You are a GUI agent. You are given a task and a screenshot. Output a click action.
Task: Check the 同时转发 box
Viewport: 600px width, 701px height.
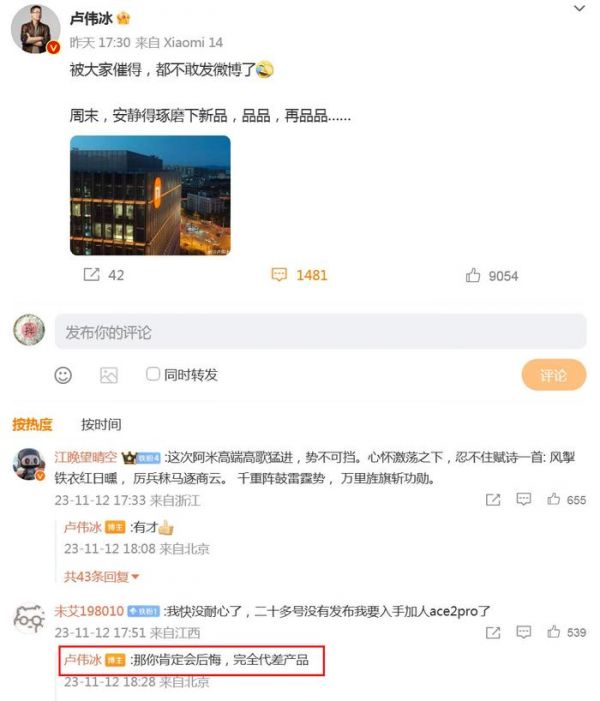point(153,374)
